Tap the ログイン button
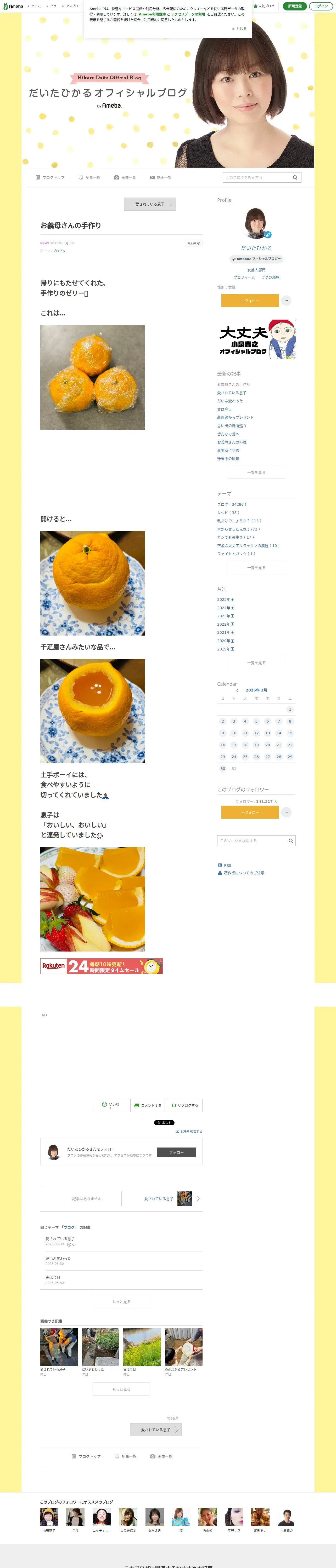Image resolution: width=336 pixels, height=1568 pixels. 321,6
